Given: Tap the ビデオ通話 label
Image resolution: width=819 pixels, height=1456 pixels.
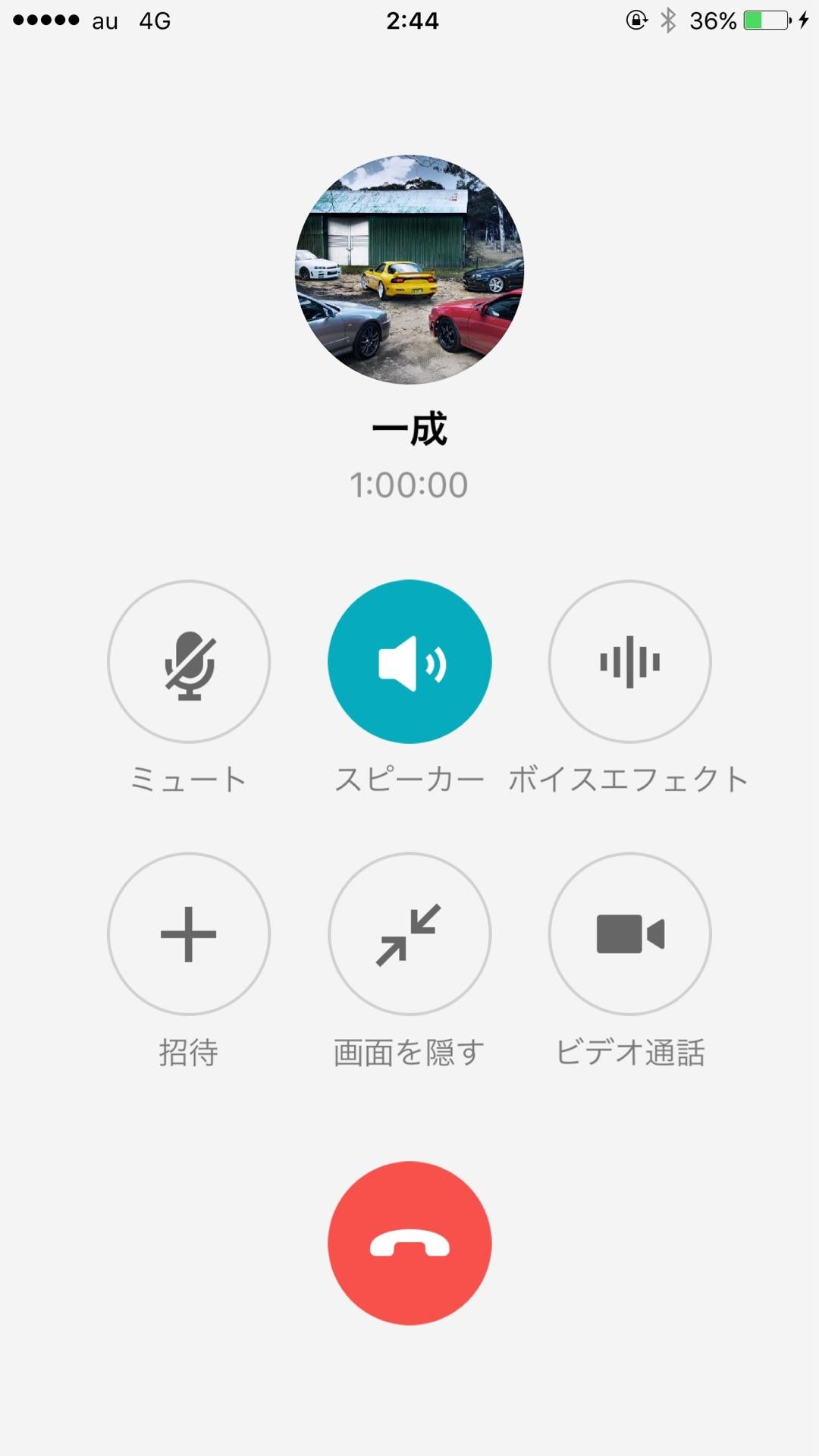Looking at the screenshot, I should click(x=630, y=1050).
